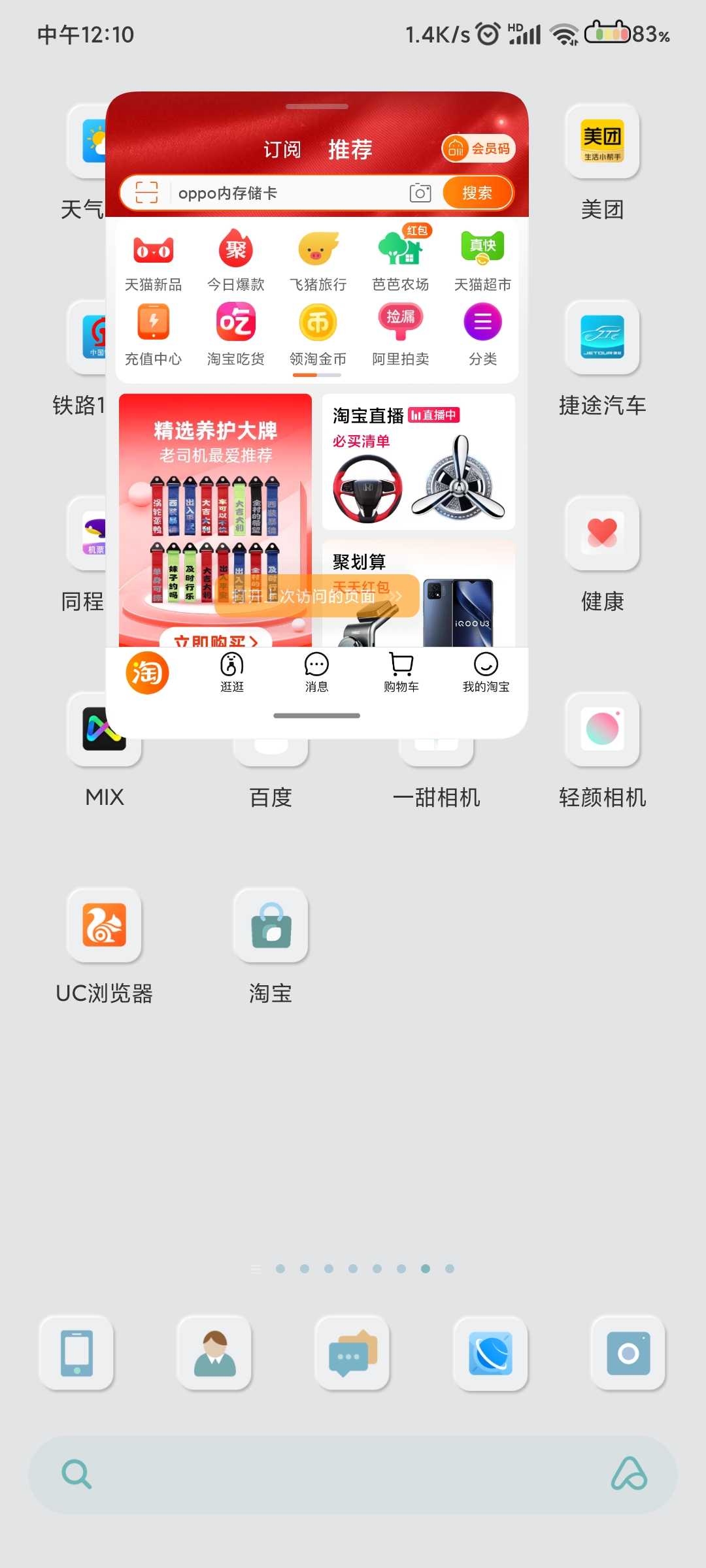Image resolution: width=706 pixels, height=1568 pixels.
Task: Open the scan icon in search box
Action: tap(147, 193)
